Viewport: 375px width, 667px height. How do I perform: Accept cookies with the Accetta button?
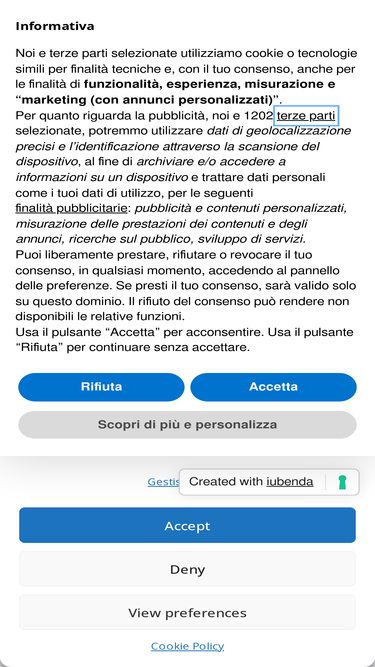273,387
